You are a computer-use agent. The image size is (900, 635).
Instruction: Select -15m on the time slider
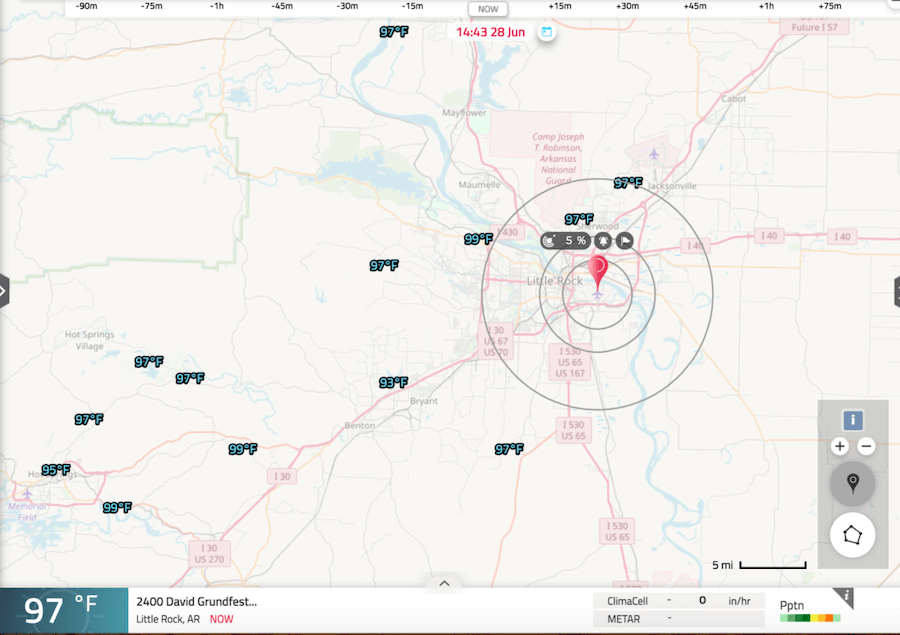pos(412,7)
